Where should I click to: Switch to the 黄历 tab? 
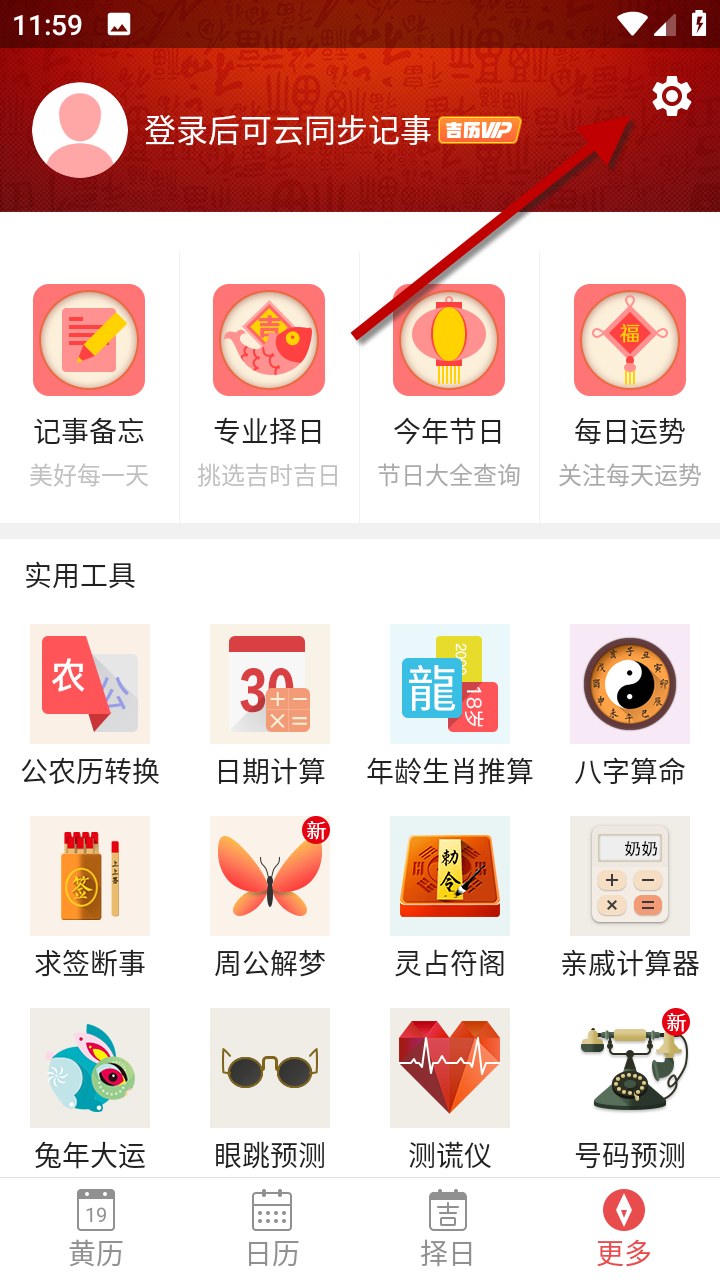96,1228
